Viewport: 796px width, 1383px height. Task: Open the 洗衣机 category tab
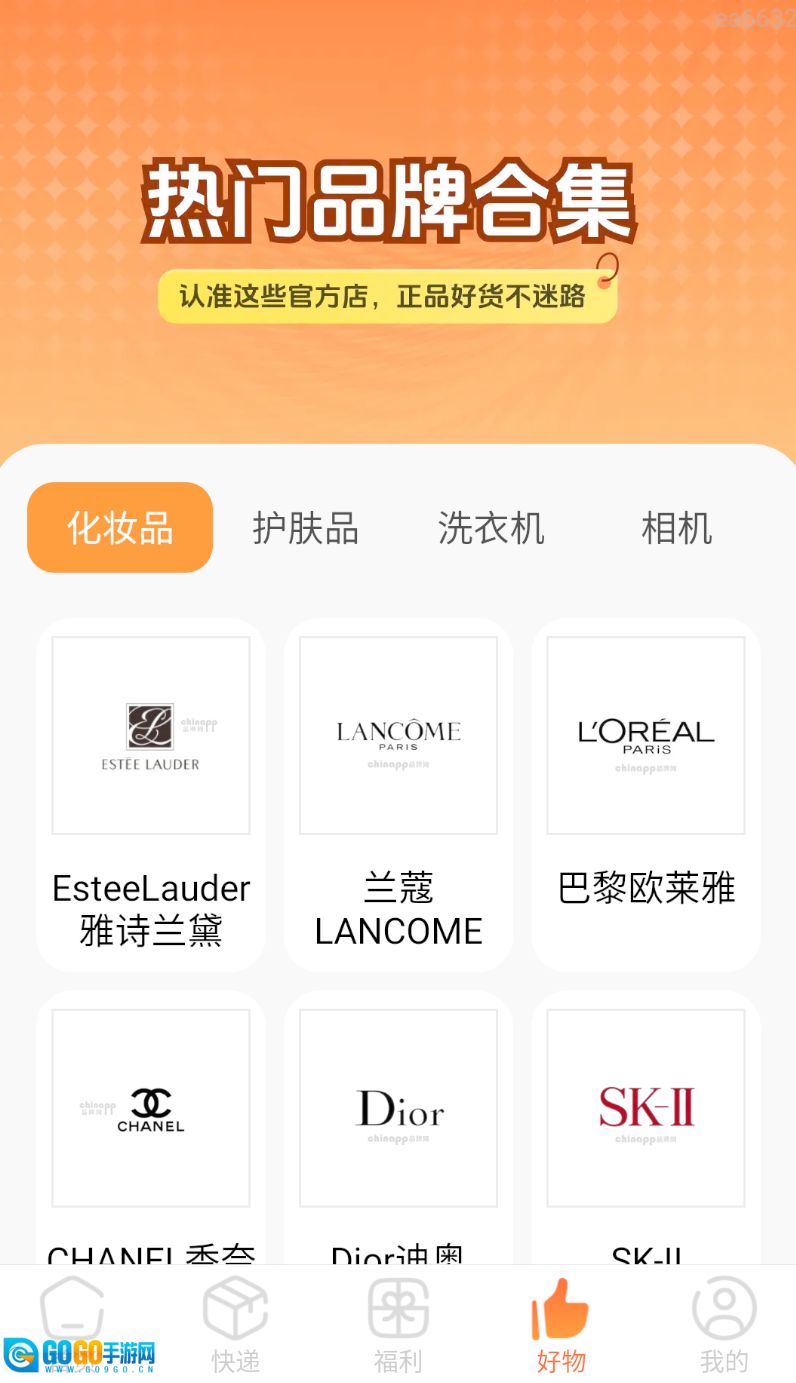pyautogui.click(x=490, y=527)
